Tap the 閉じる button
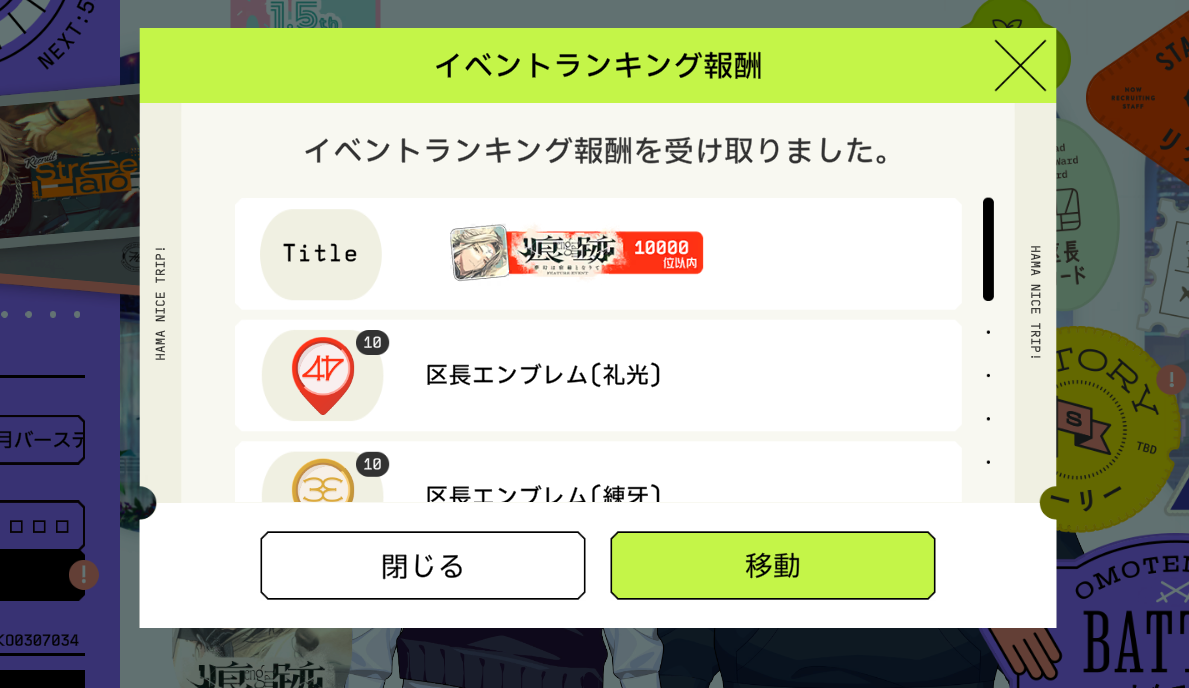1189x688 pixels. click(x=422, y=565)
